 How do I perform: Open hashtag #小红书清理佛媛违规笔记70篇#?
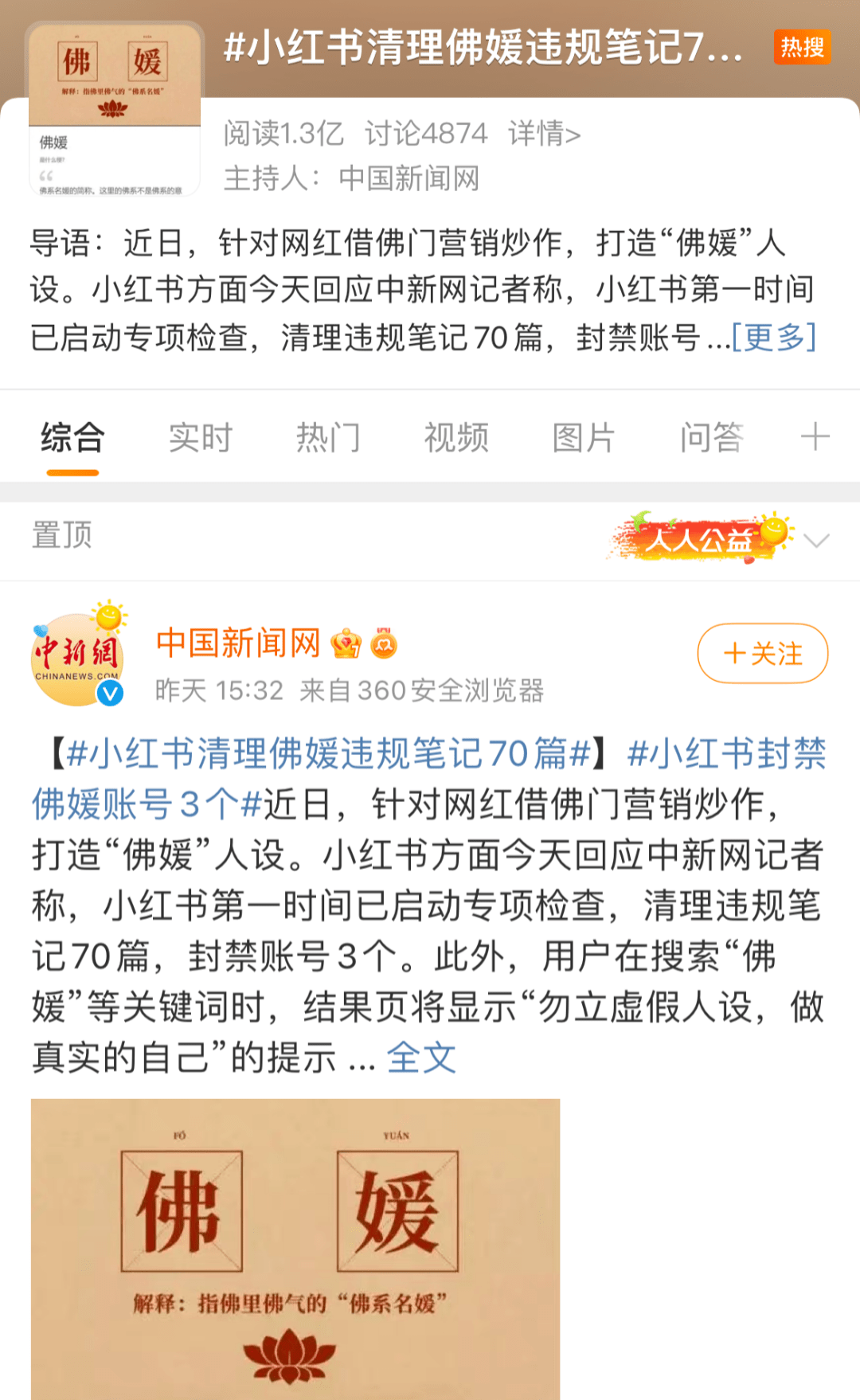tap(328, 754)
